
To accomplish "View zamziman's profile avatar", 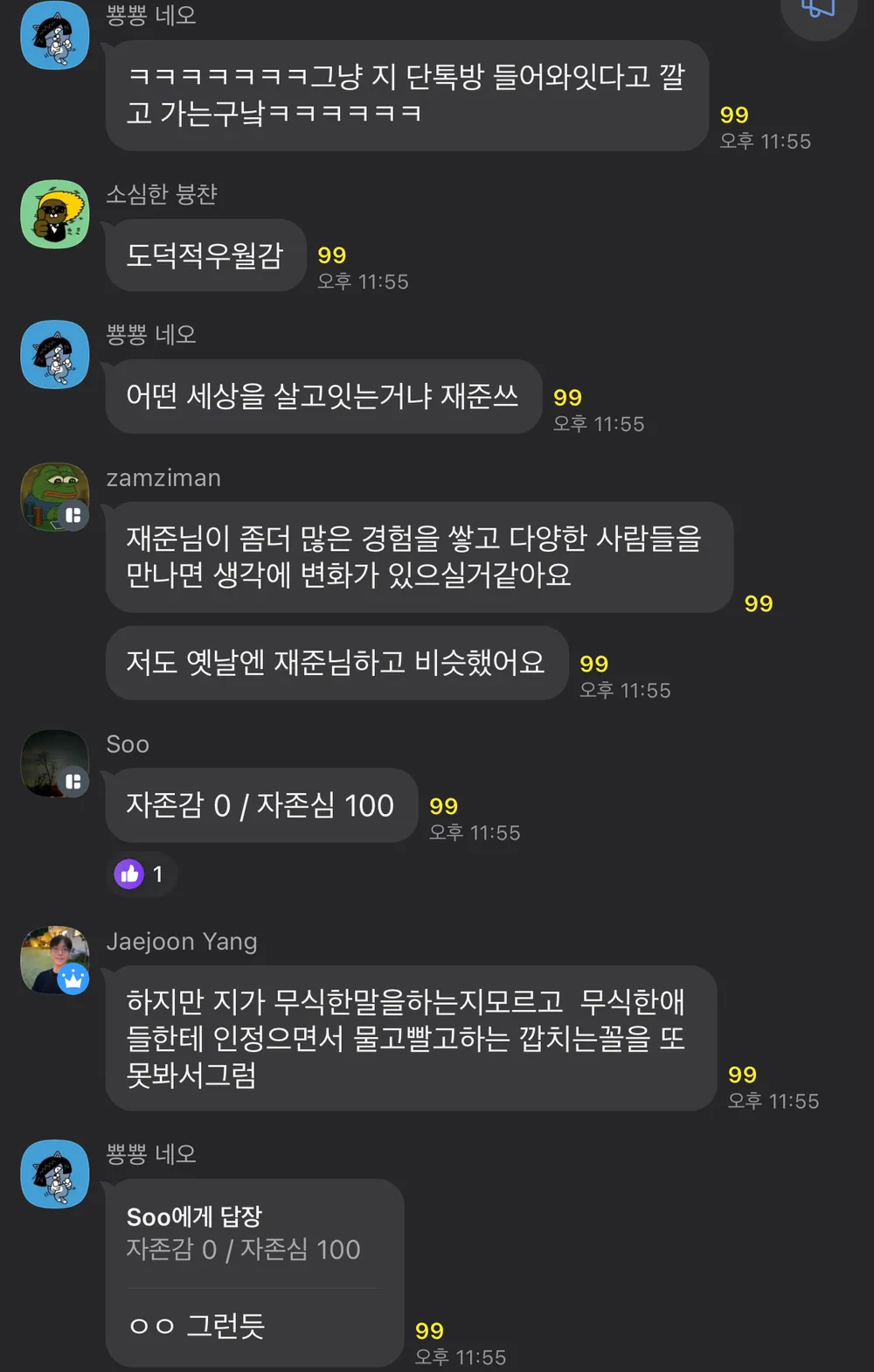I will click(55, 497).
